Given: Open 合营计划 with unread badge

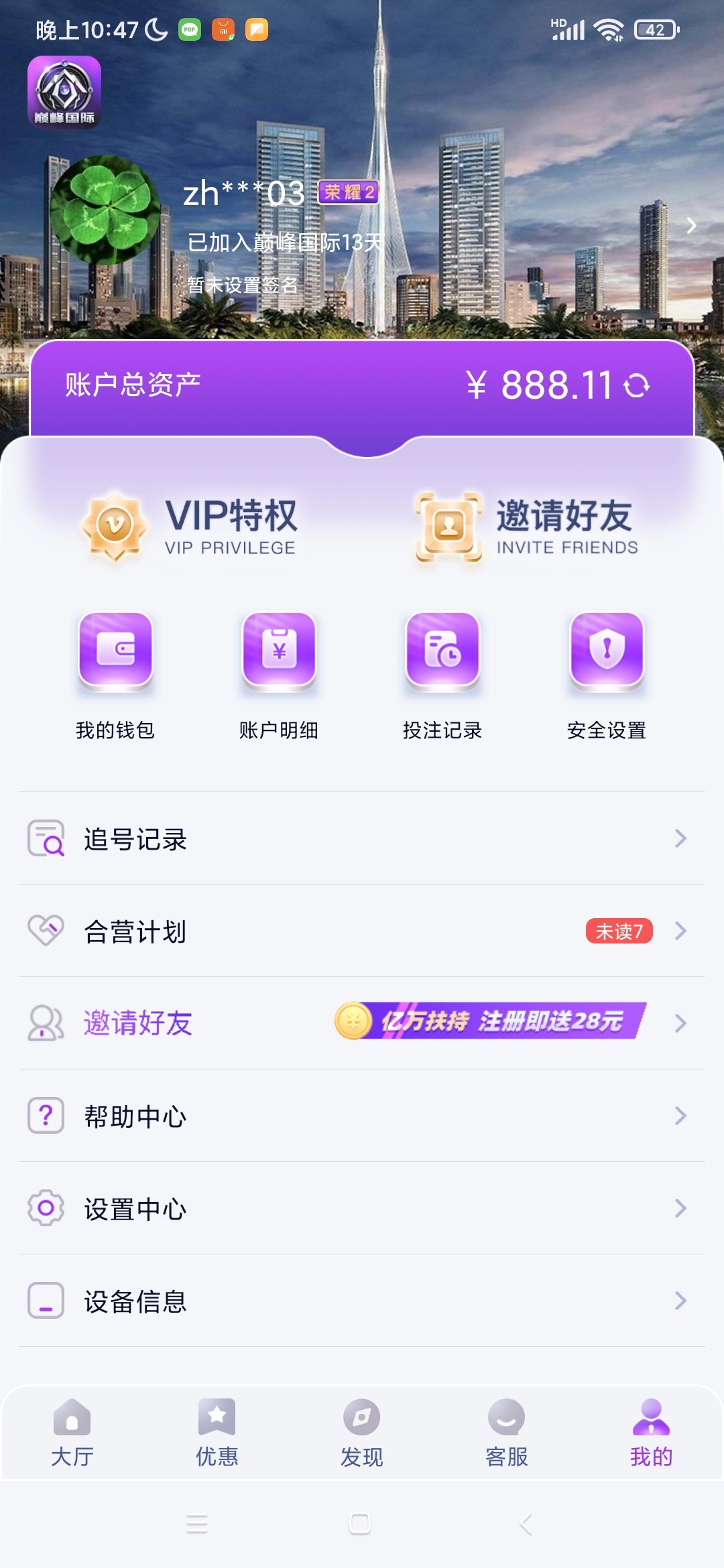Looking at the screenshot, I should point(362,931).
